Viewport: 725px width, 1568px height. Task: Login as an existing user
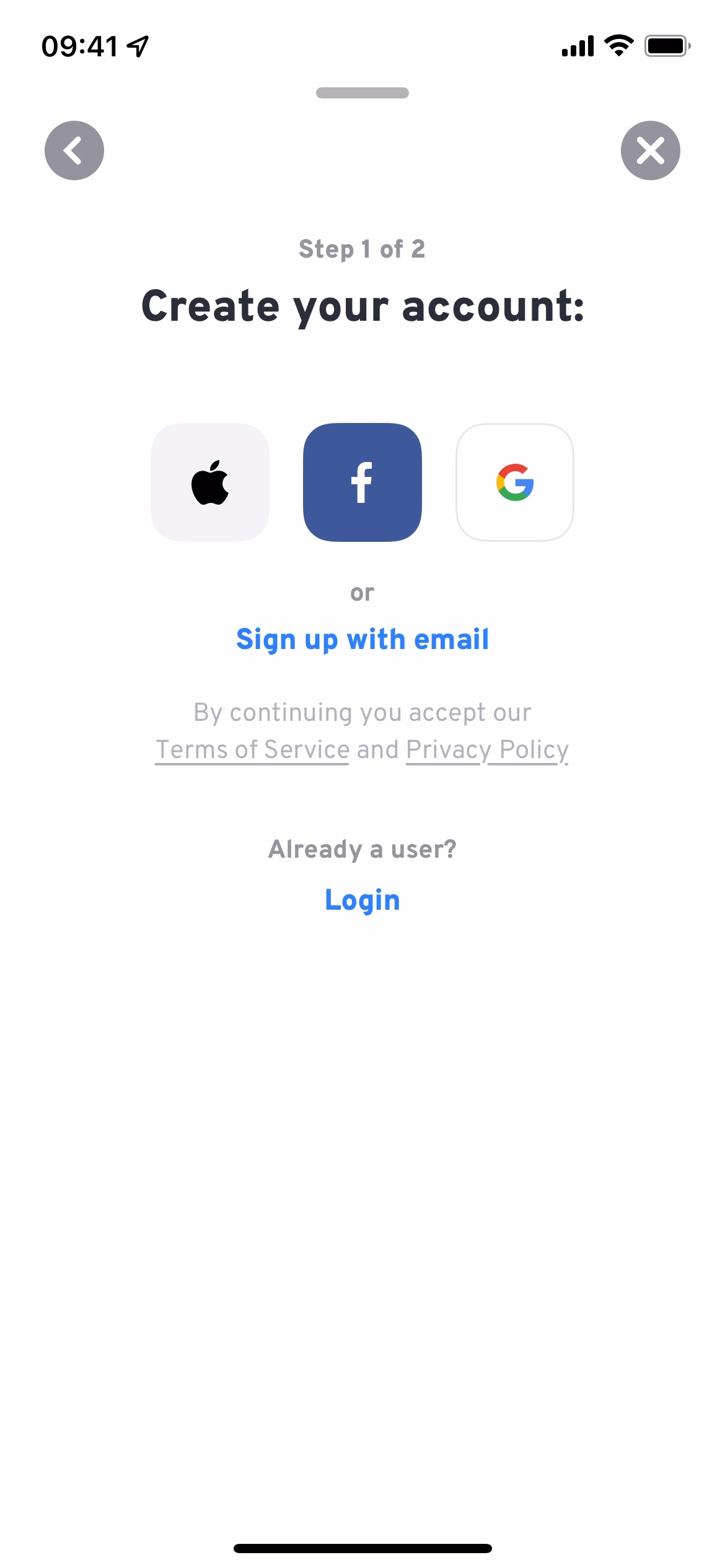[362, 900]
